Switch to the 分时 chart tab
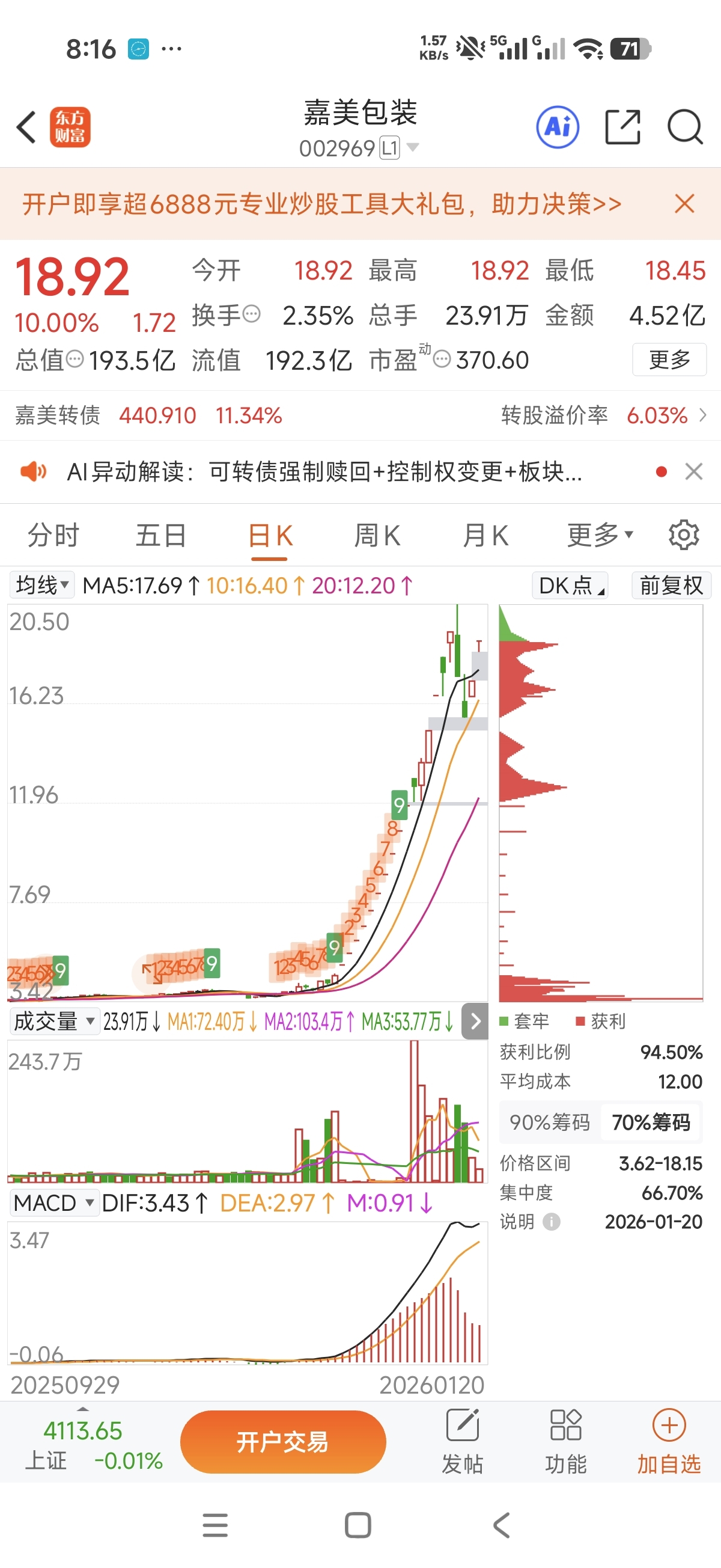The width and height of the screenshot is (721, 1568). click(x=53, y=536)
